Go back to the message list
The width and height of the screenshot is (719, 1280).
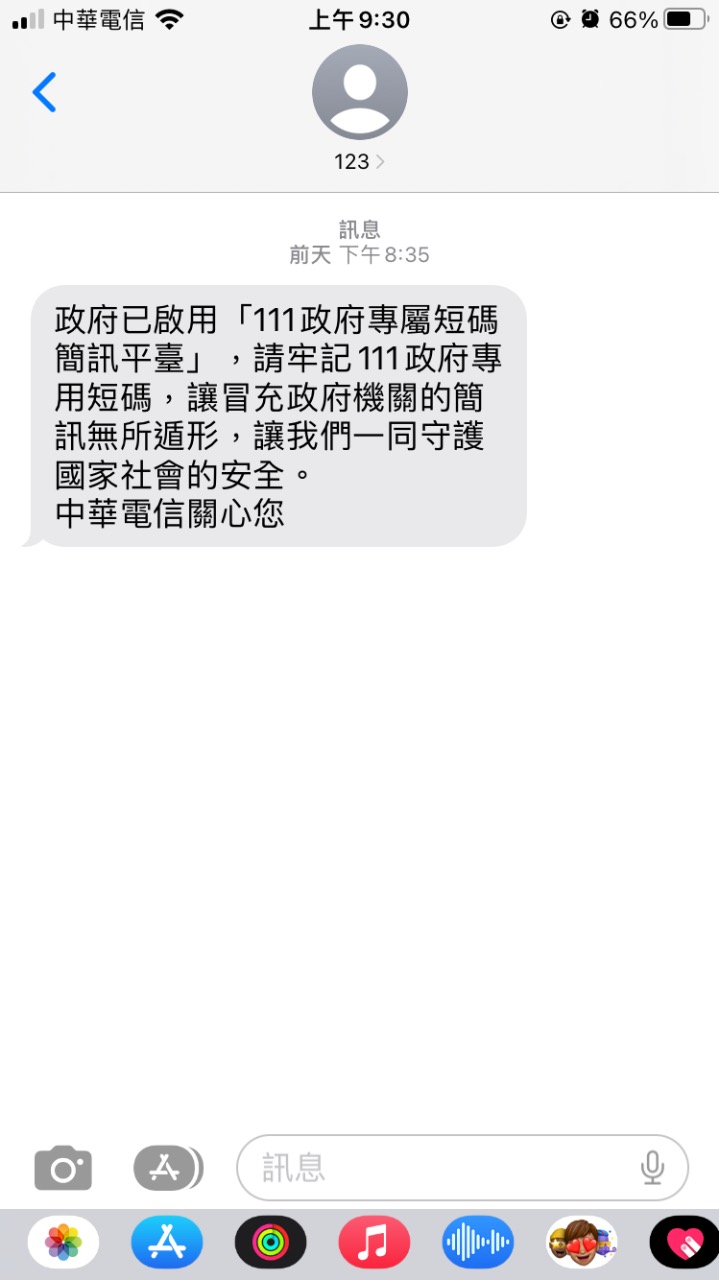pos(44,92)
